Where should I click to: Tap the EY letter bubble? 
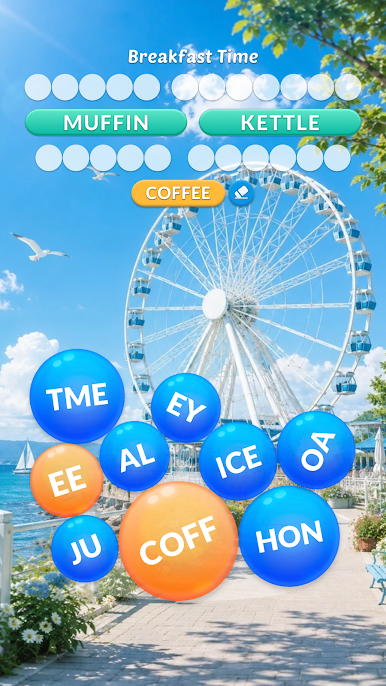pos(186,408)
